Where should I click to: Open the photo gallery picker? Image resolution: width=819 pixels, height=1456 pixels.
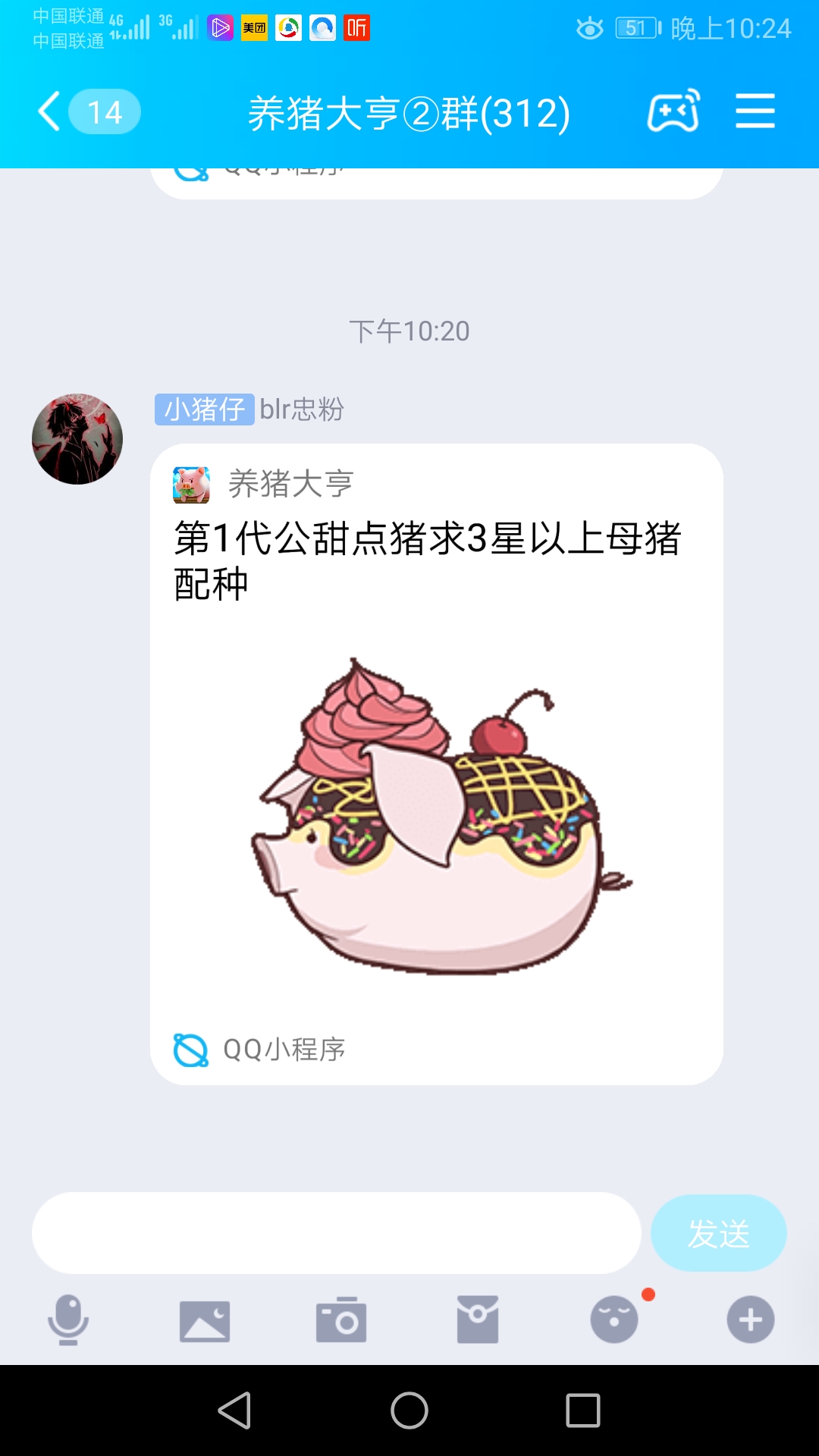(205, 1320)
